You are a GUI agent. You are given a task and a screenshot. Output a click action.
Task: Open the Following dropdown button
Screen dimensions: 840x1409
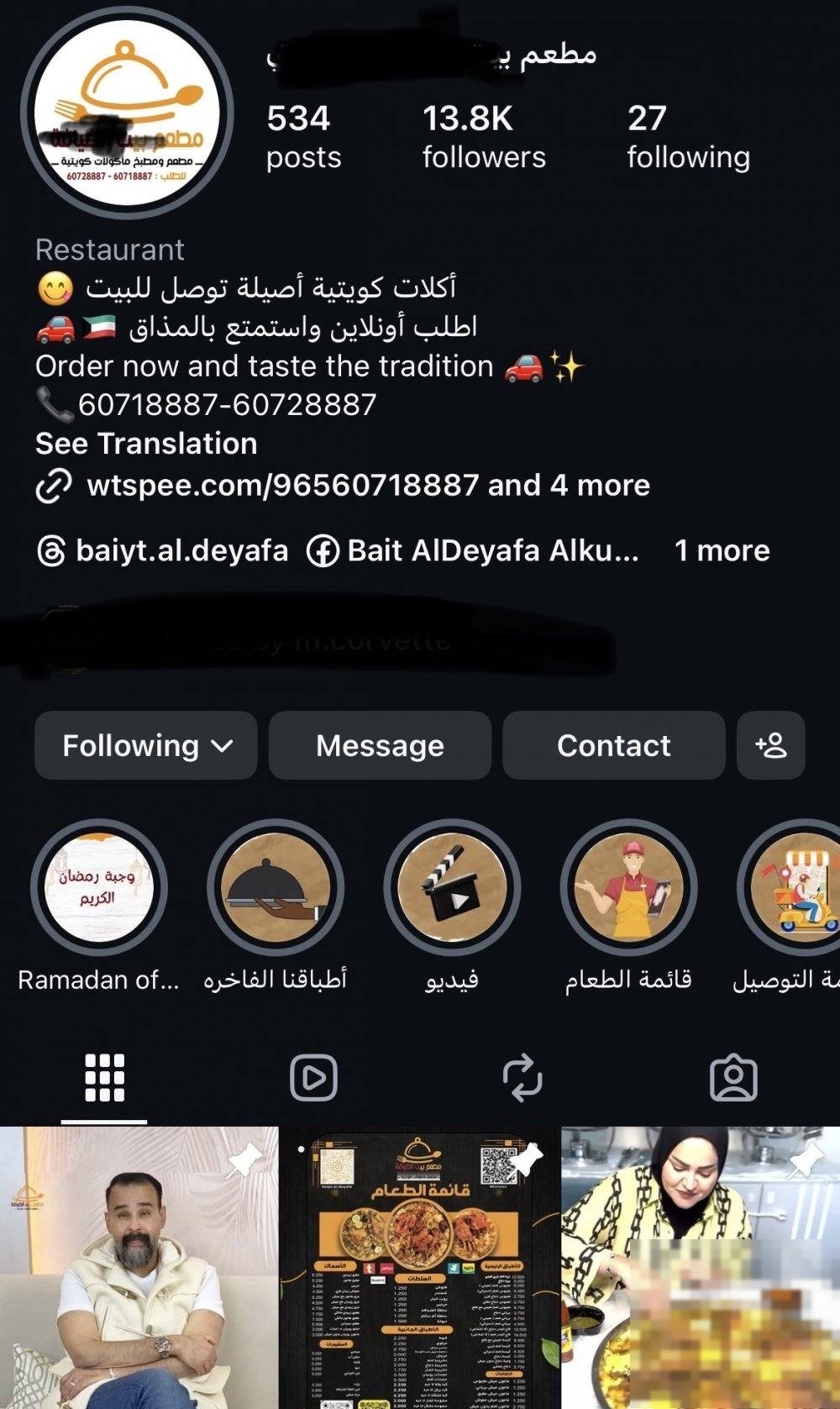point(145,745)
